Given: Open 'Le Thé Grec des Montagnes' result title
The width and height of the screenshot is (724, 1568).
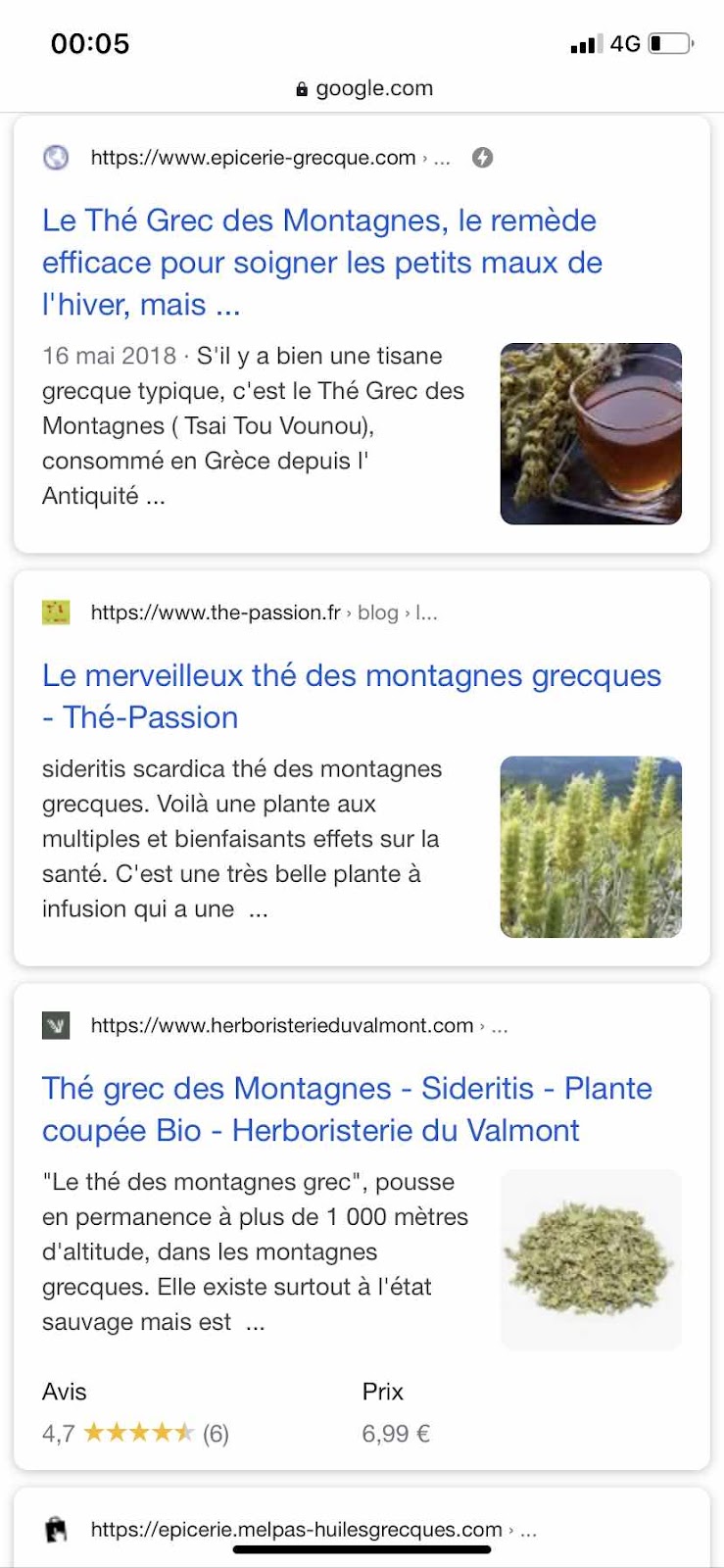Looking at the screenshot, I should click(321, 262).
